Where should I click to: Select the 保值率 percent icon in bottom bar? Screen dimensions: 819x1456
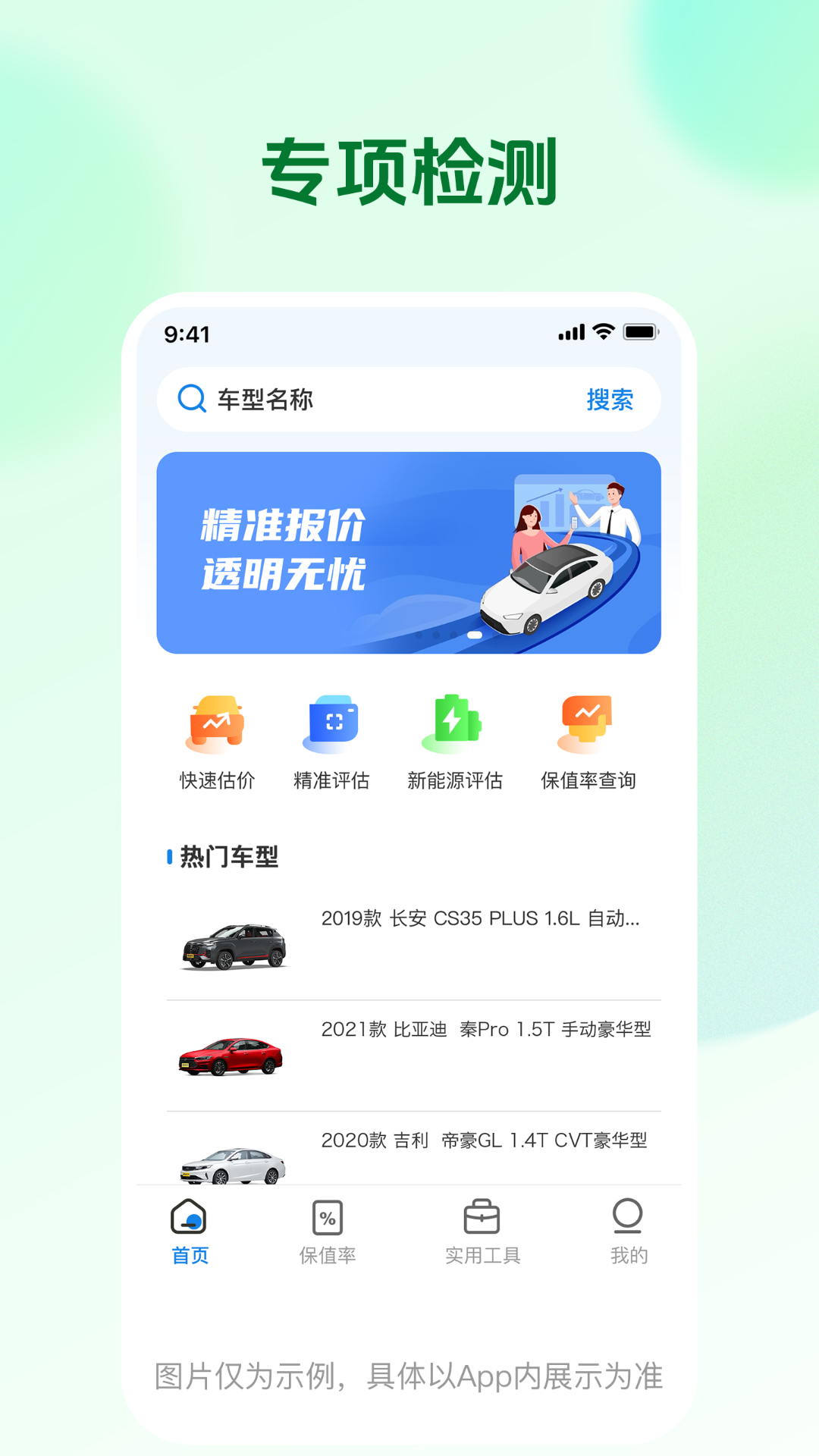point(327,1217)
